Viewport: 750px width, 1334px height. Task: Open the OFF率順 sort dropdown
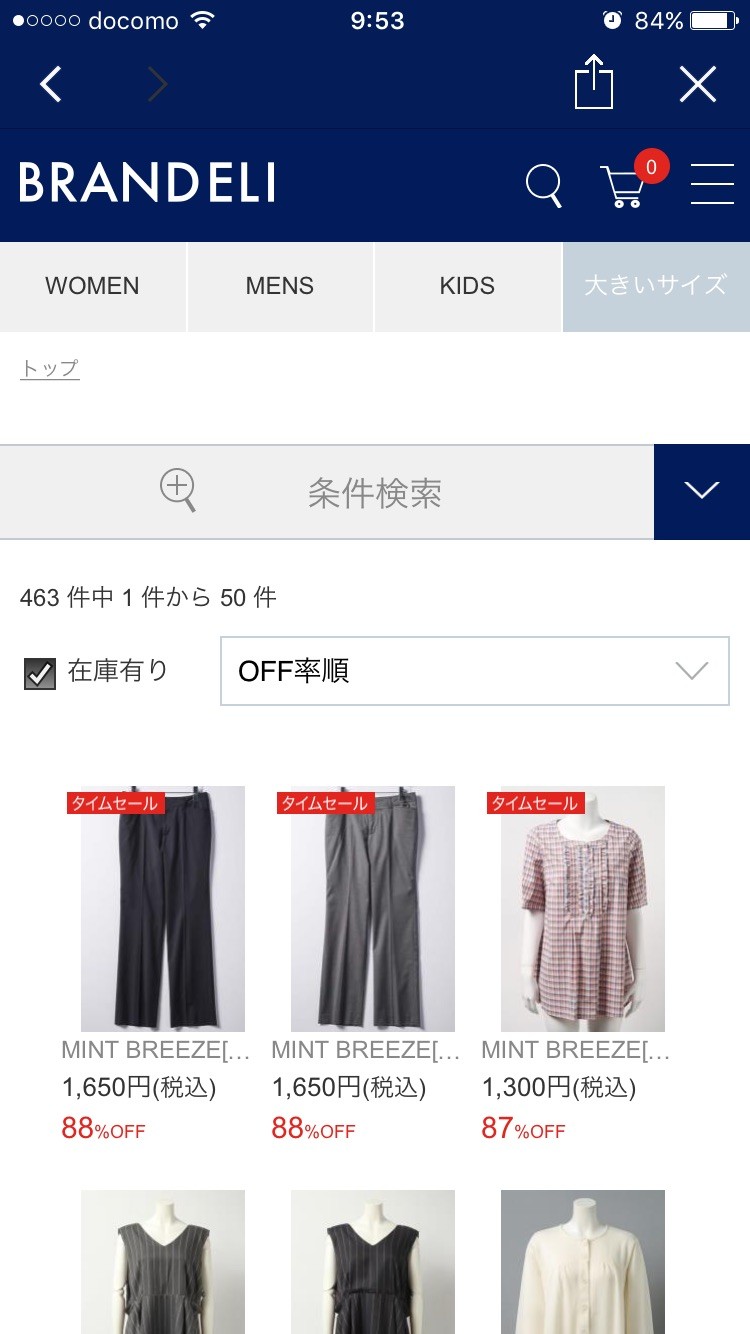tap(474, 671)
